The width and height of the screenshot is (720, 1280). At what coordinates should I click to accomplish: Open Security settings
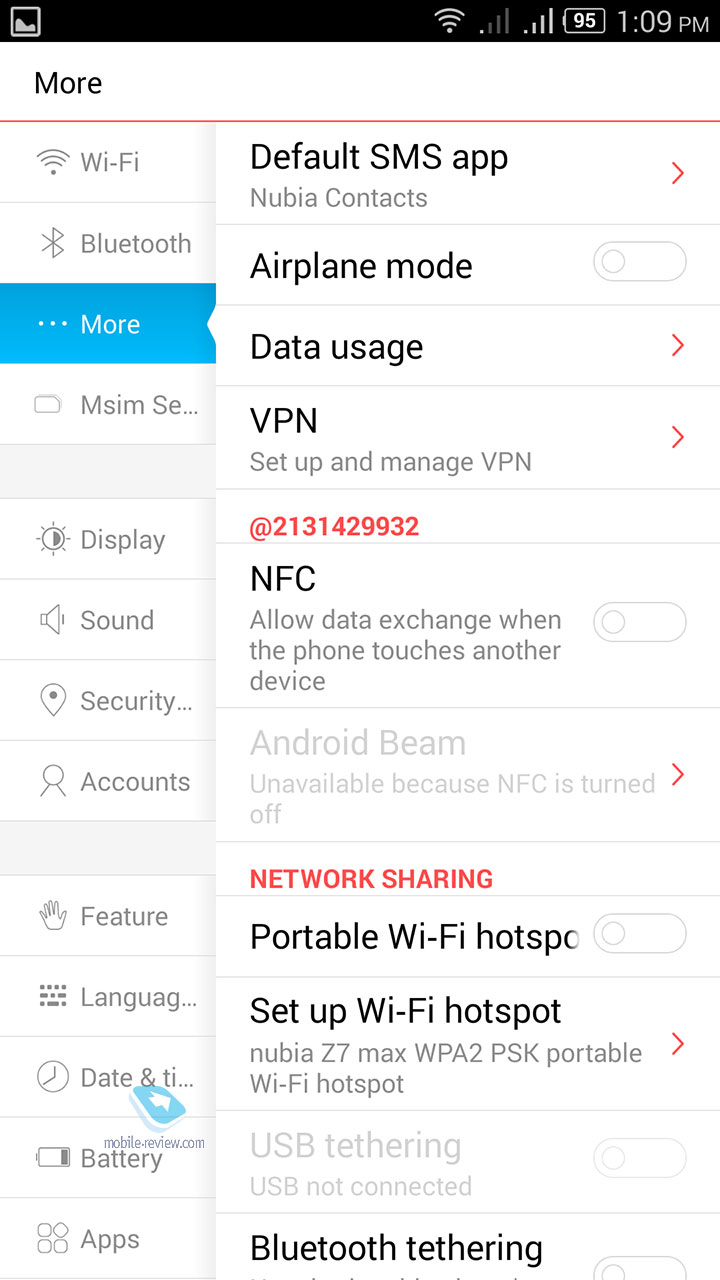point(108,701)
